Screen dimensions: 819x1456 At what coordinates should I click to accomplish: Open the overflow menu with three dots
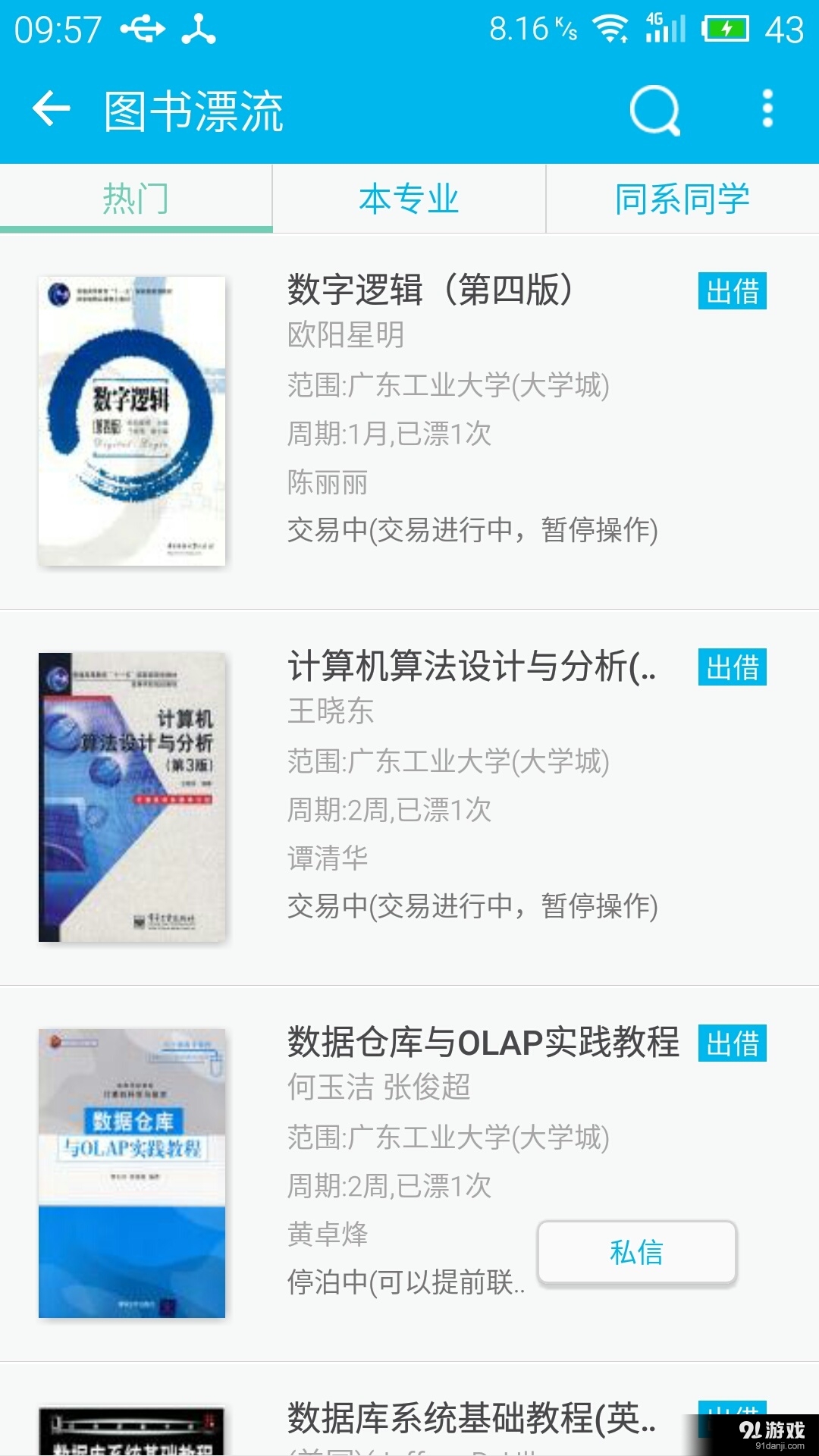click(766, 108)
